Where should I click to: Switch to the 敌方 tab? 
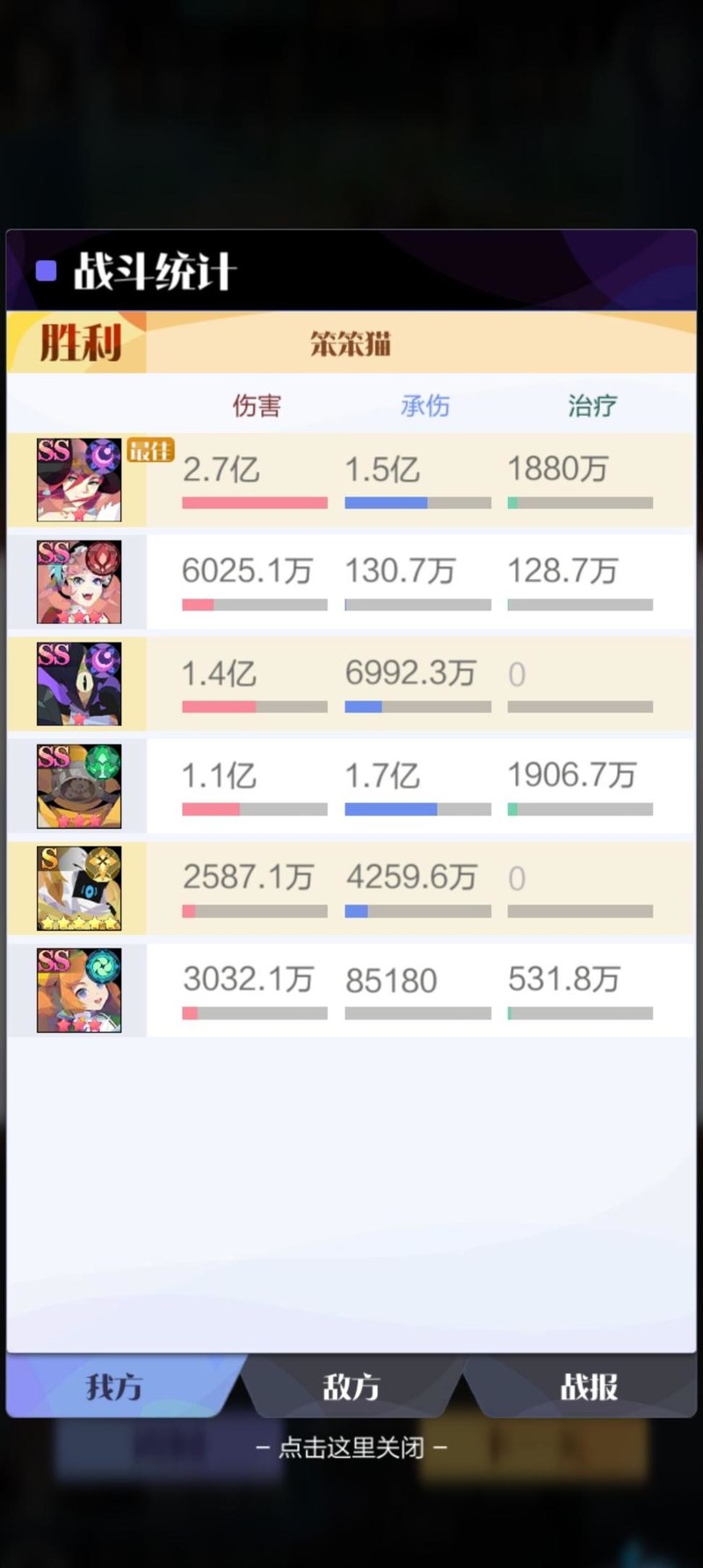351,1387
